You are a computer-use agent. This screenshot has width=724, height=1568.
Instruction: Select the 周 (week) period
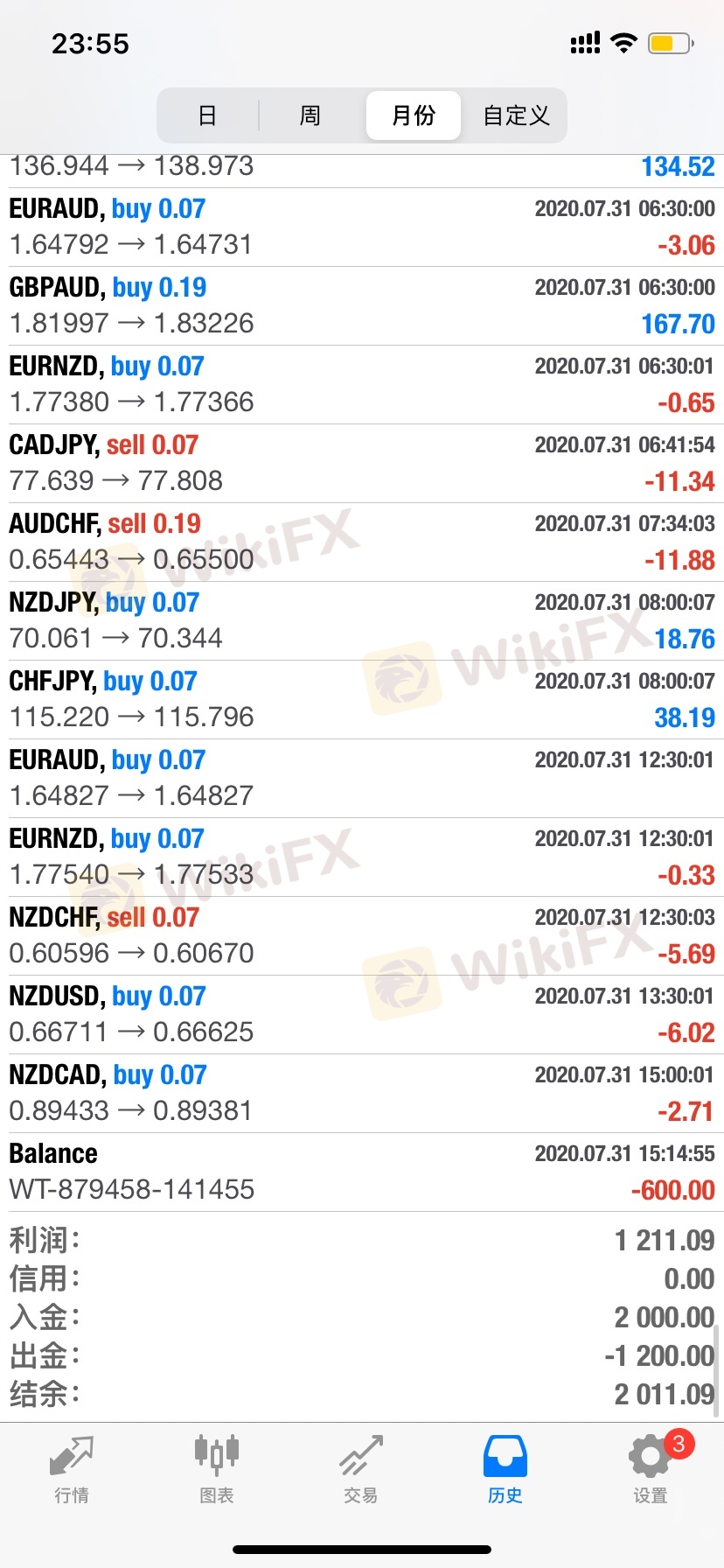click(x=310, y=115)
